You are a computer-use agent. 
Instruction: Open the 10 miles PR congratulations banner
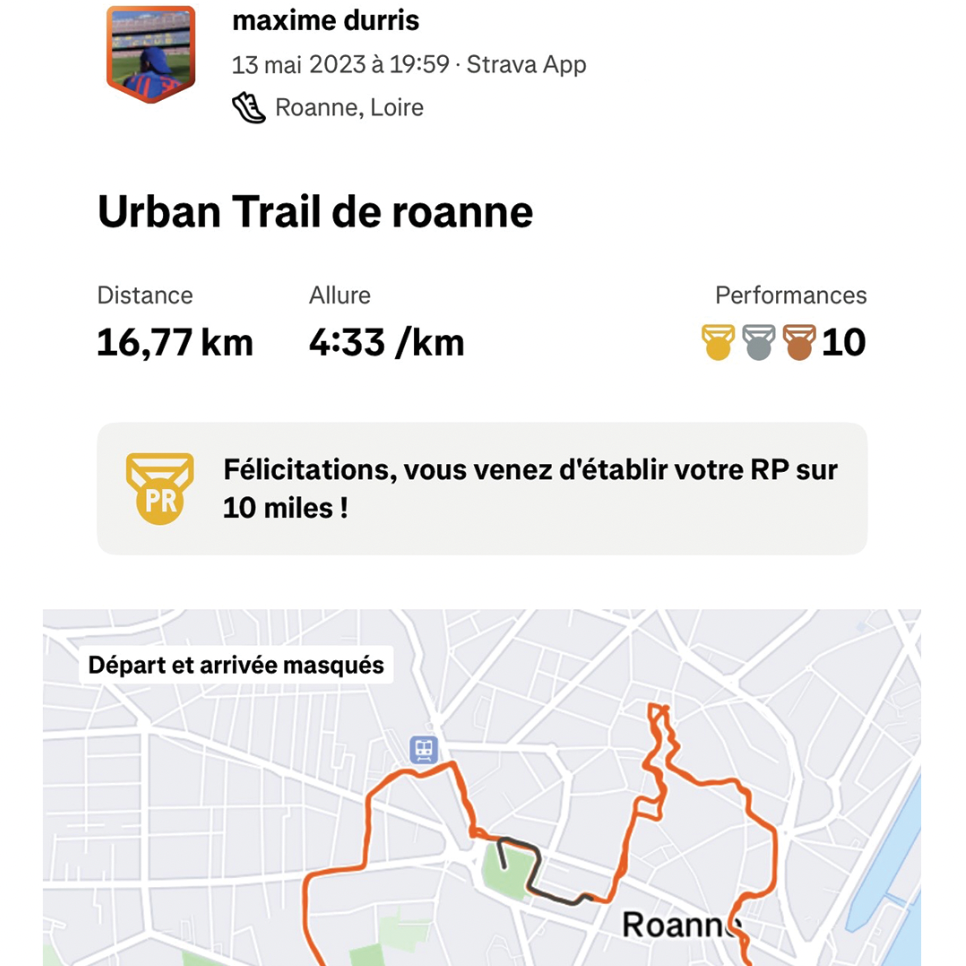tap(482, 488)
